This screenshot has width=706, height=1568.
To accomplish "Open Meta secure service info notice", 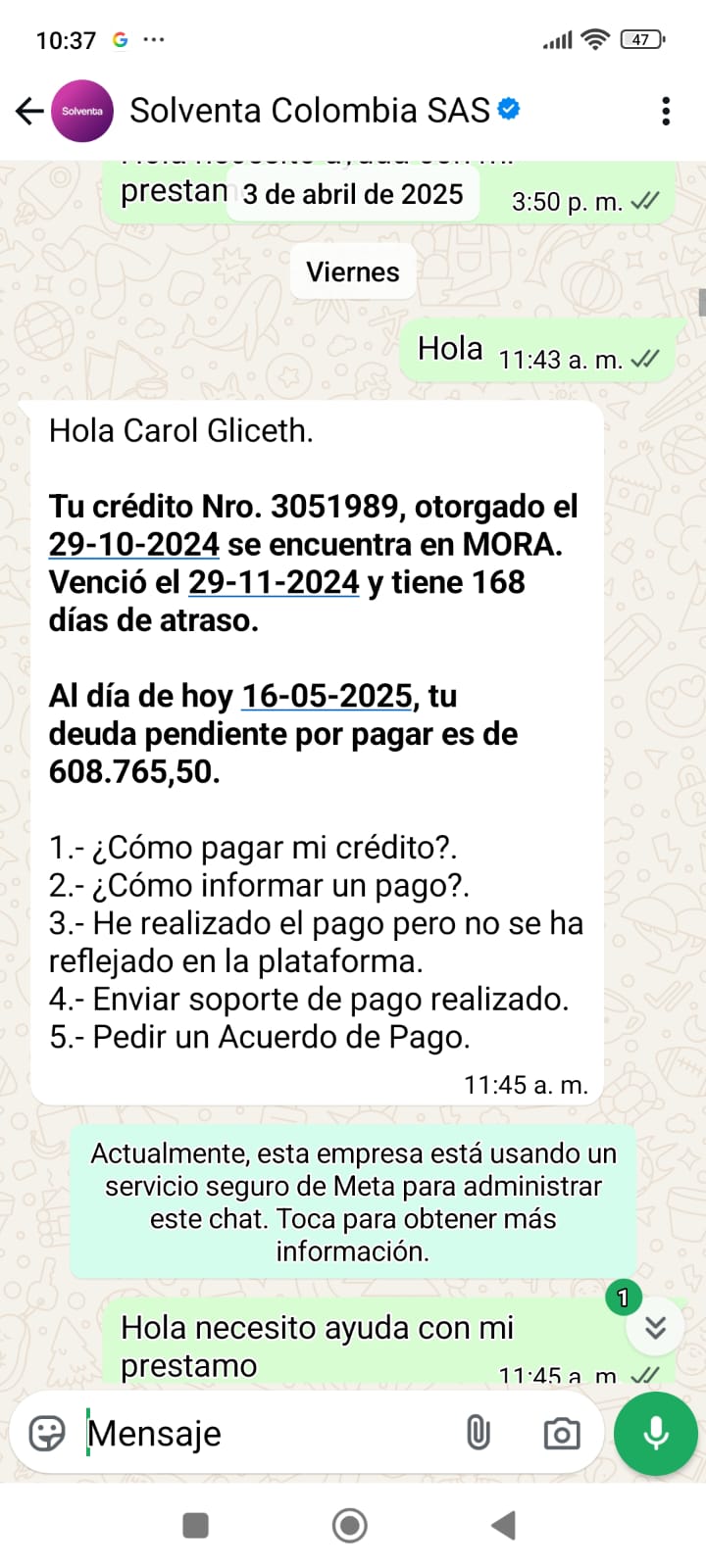I will pos(353,1201).
